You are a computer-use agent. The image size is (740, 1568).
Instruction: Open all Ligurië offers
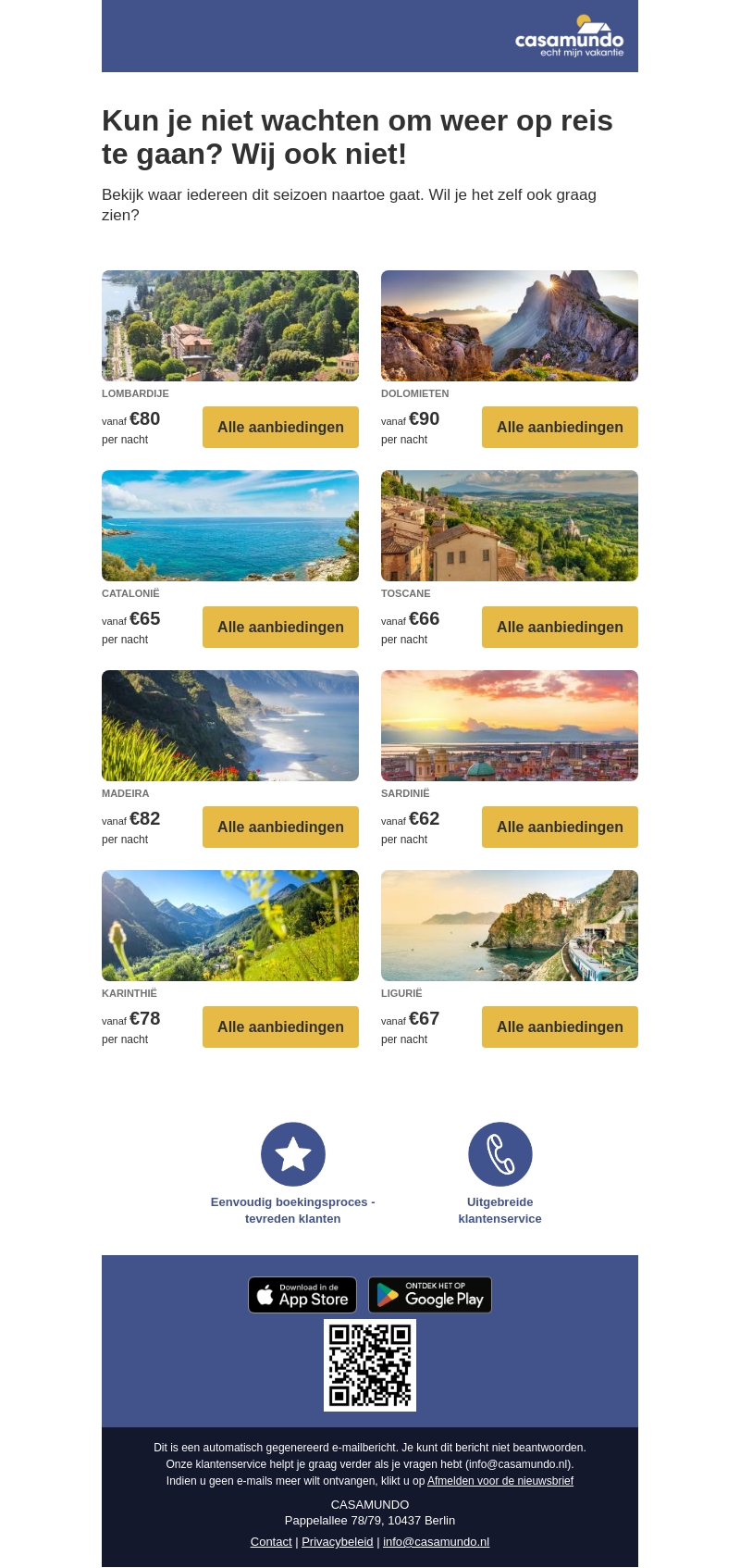click(560, 1027)
